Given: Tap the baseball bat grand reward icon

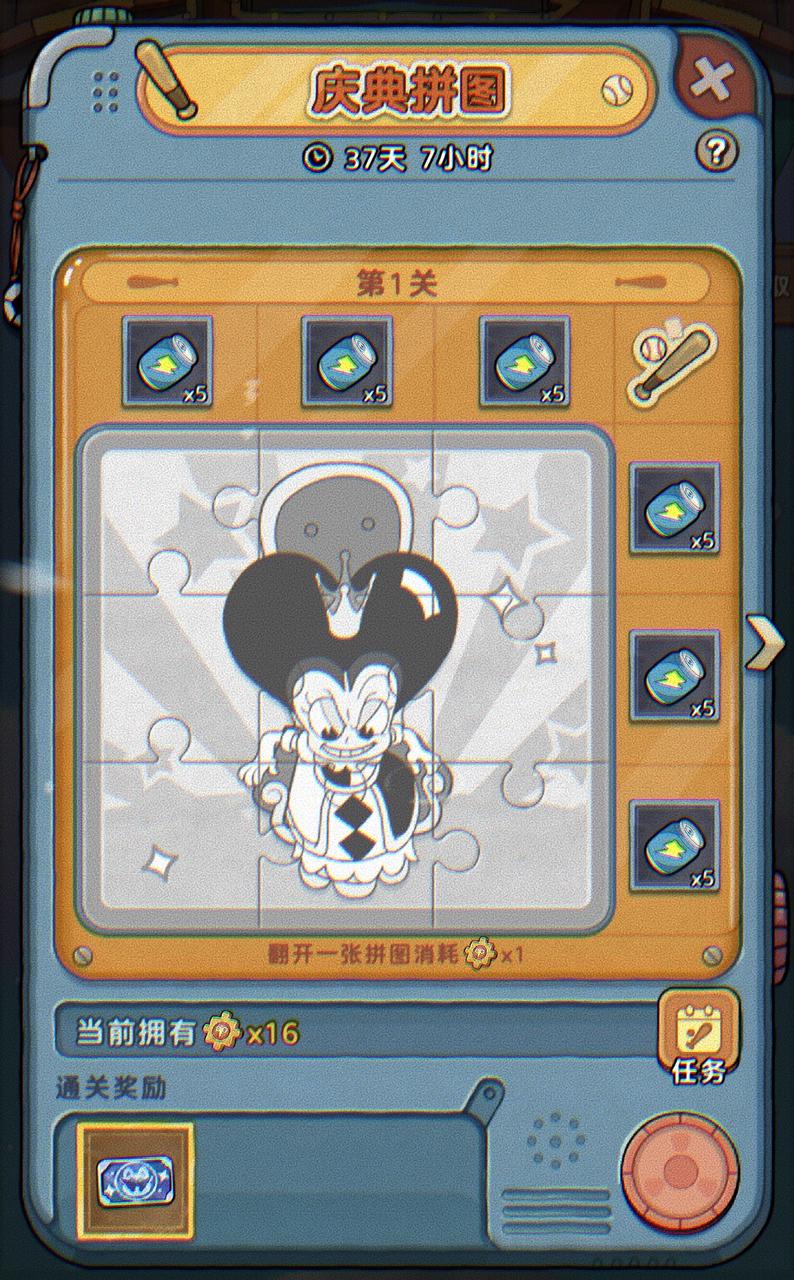Looking at the screenshot, I should (x=673, y=362).
